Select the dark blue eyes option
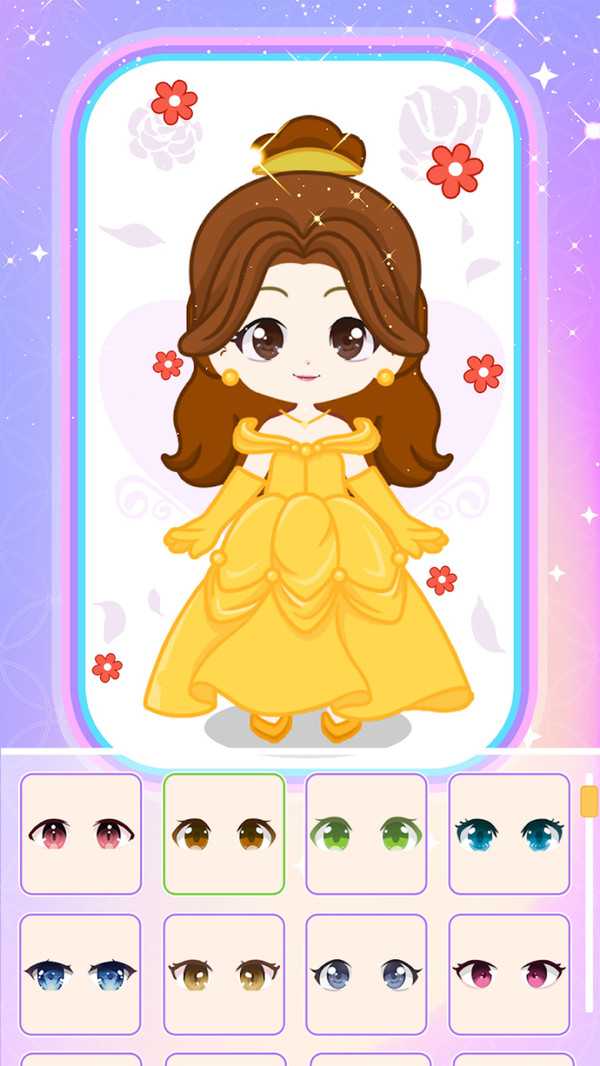This screenshot has height=1066, width=600. click(80, 974)
